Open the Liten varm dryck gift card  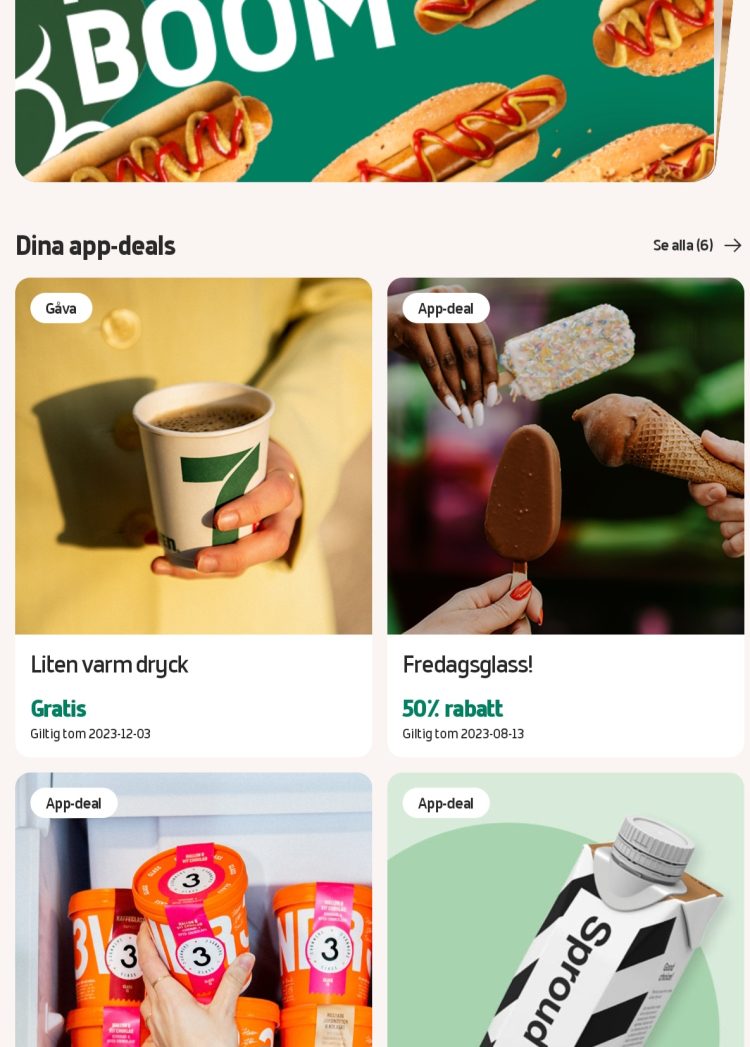[193, 515]
